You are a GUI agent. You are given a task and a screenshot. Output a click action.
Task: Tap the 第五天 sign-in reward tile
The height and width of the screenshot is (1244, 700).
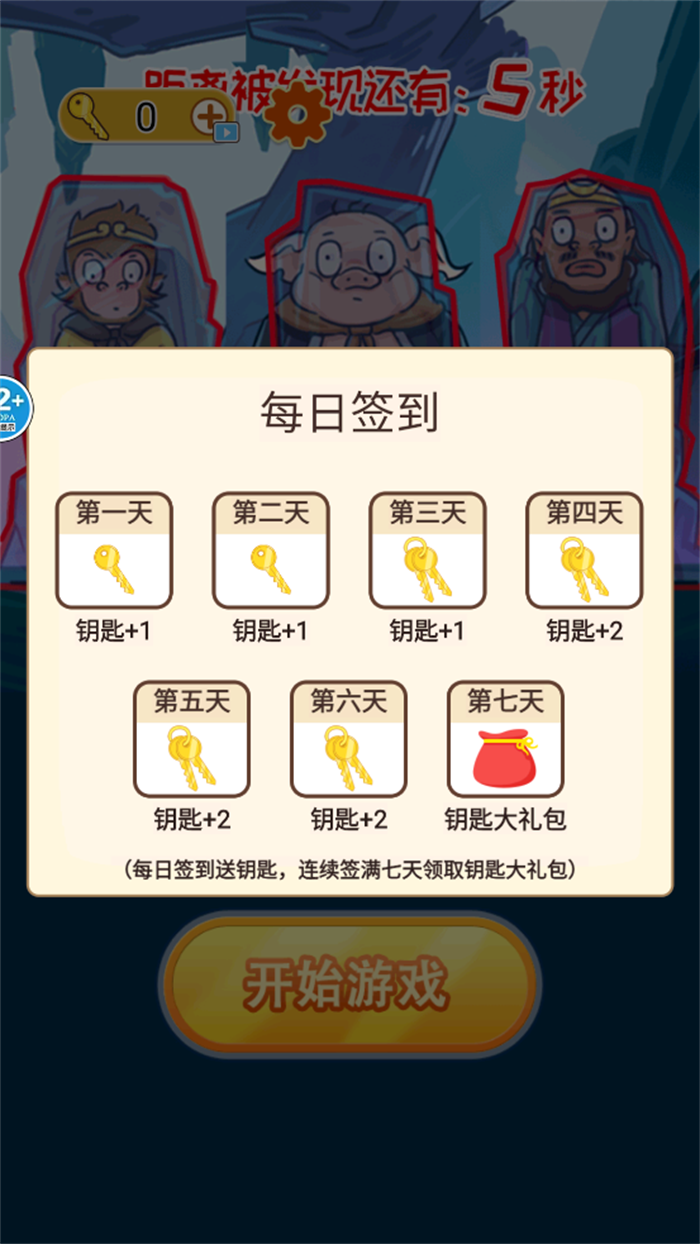[192, 740]
